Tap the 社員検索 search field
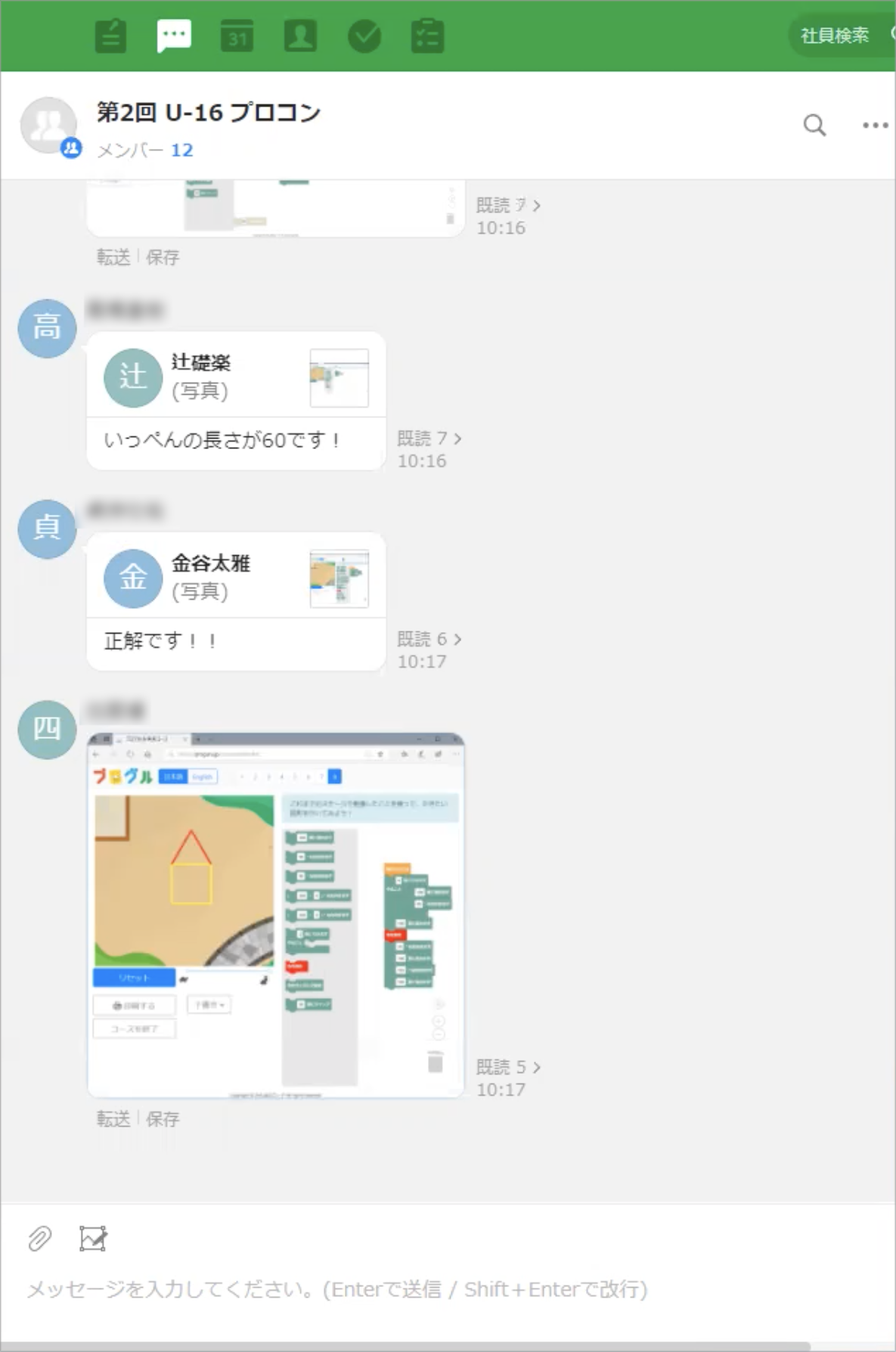 tap(836, 36)
